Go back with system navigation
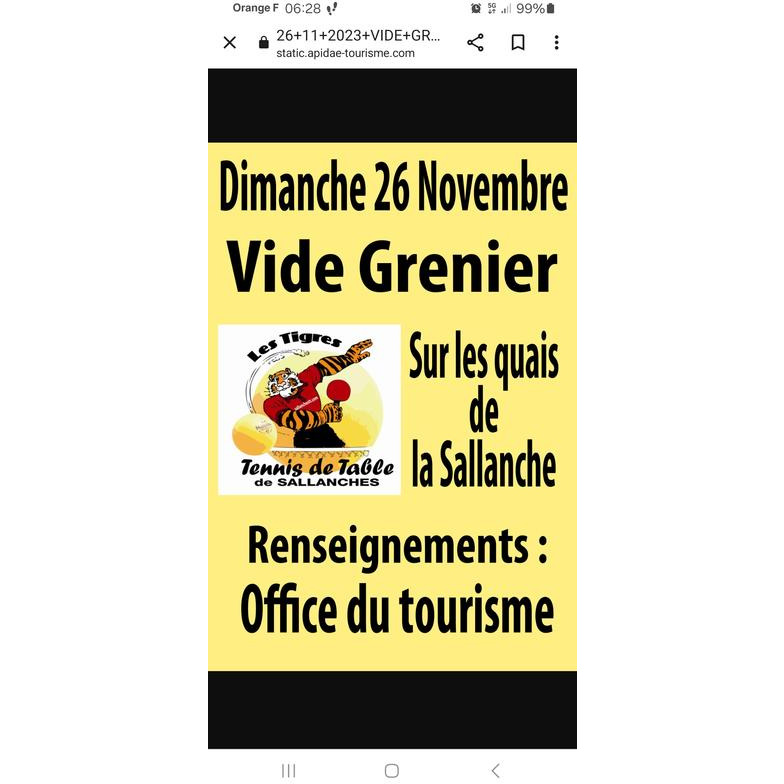784x784 pixels. (x=495, y=770)
